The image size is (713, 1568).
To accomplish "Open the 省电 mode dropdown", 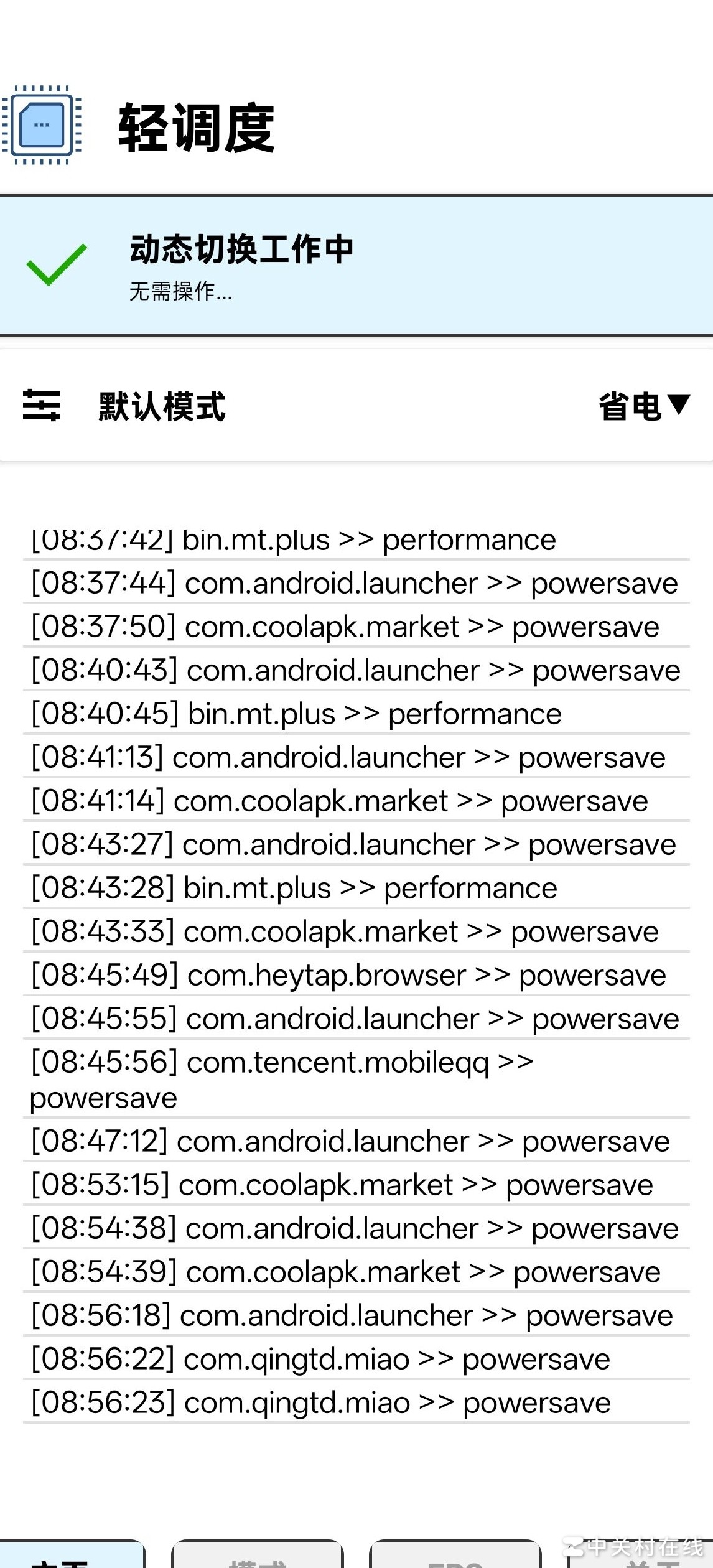I will [644, 406].
